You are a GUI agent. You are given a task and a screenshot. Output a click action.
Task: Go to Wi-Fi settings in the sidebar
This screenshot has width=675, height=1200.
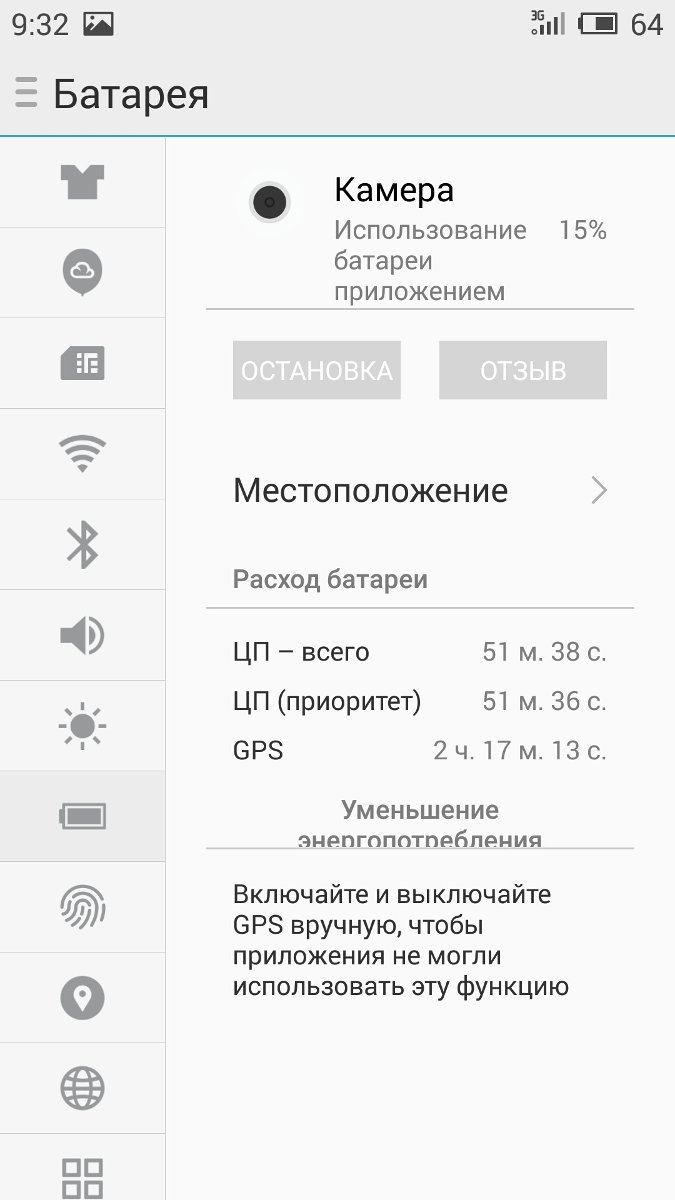pos(82,454)
